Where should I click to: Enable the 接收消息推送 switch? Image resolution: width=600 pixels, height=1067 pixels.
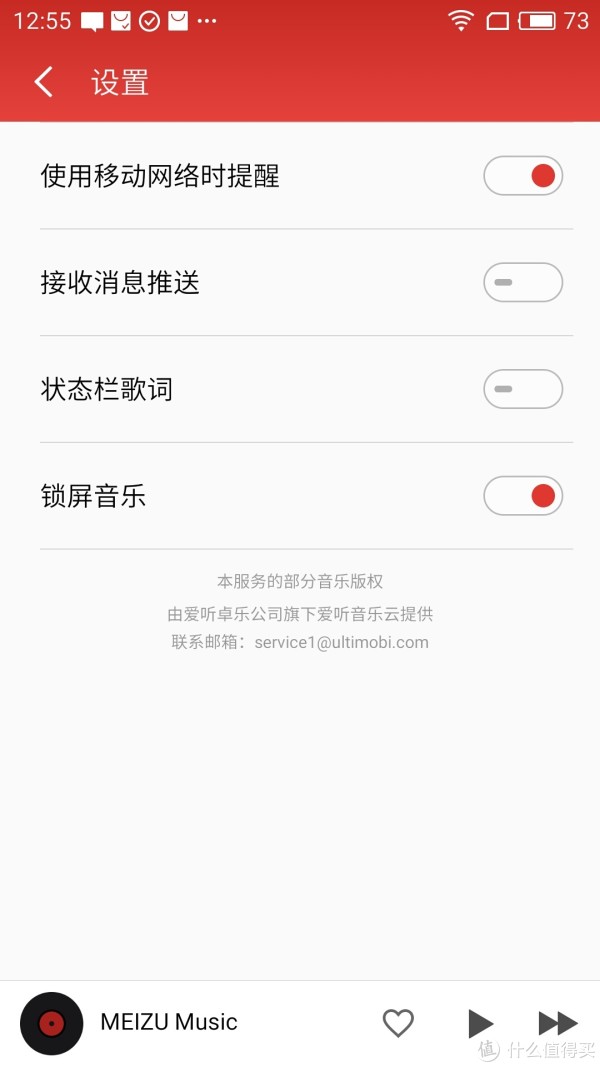coord(522,282)
